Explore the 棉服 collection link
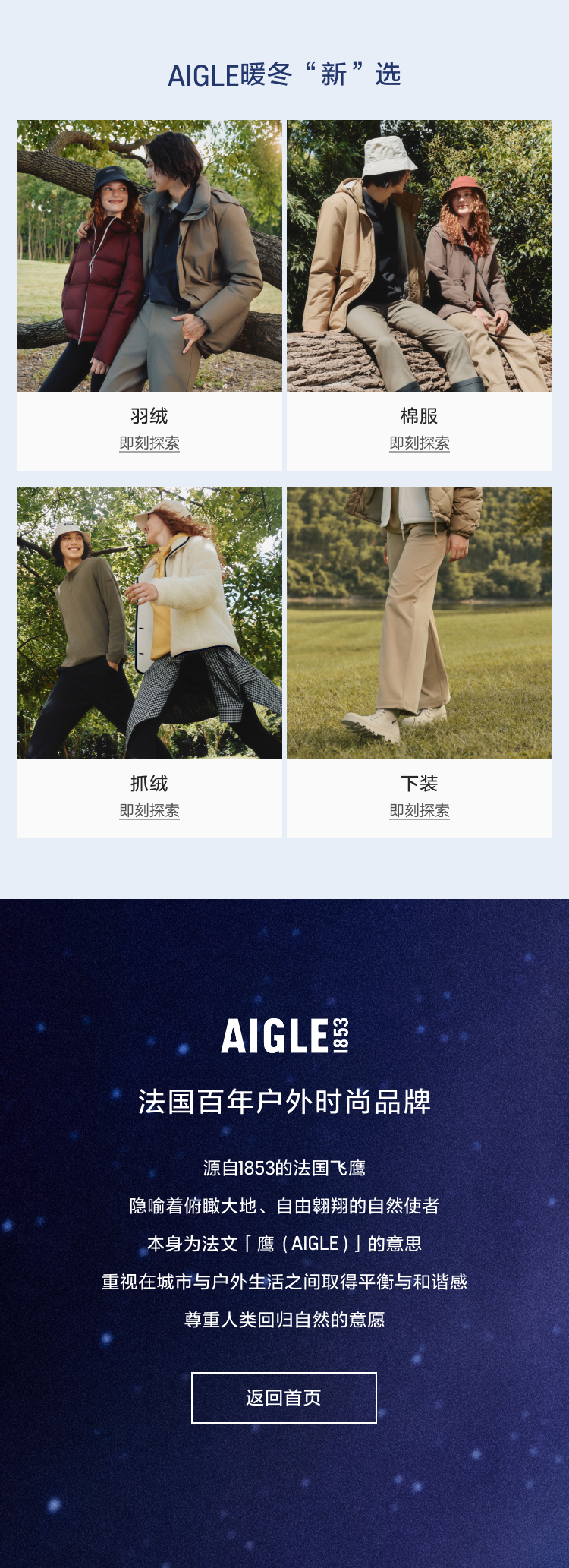Image resolution: width=569 pixels, height=1568 pixels. (x=420, y=443)
